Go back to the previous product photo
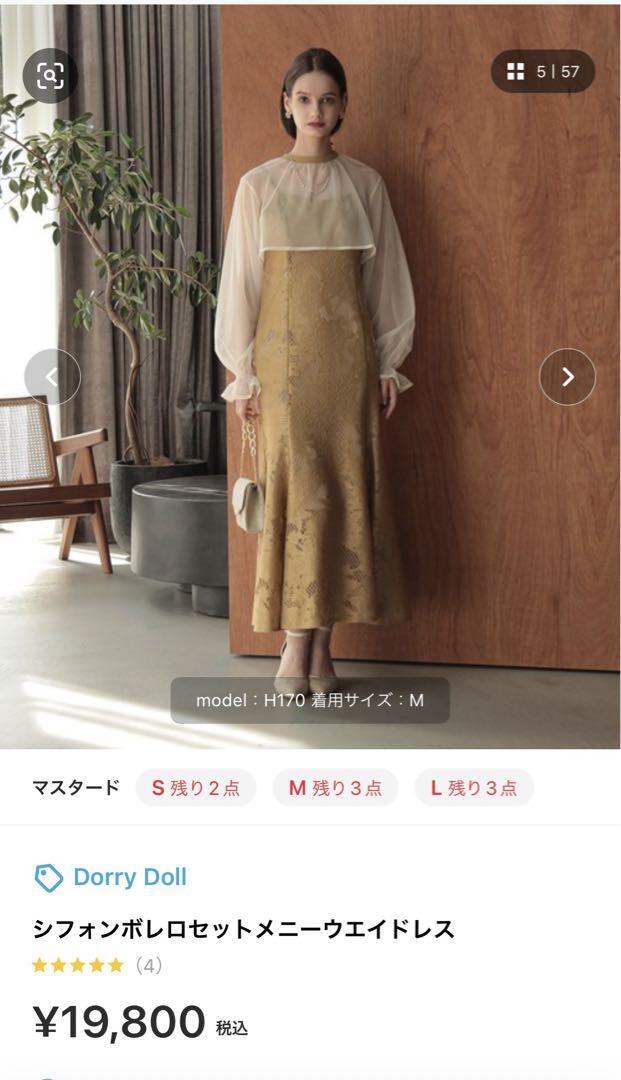Viewport: 621px width, 1080px height. 52,377
